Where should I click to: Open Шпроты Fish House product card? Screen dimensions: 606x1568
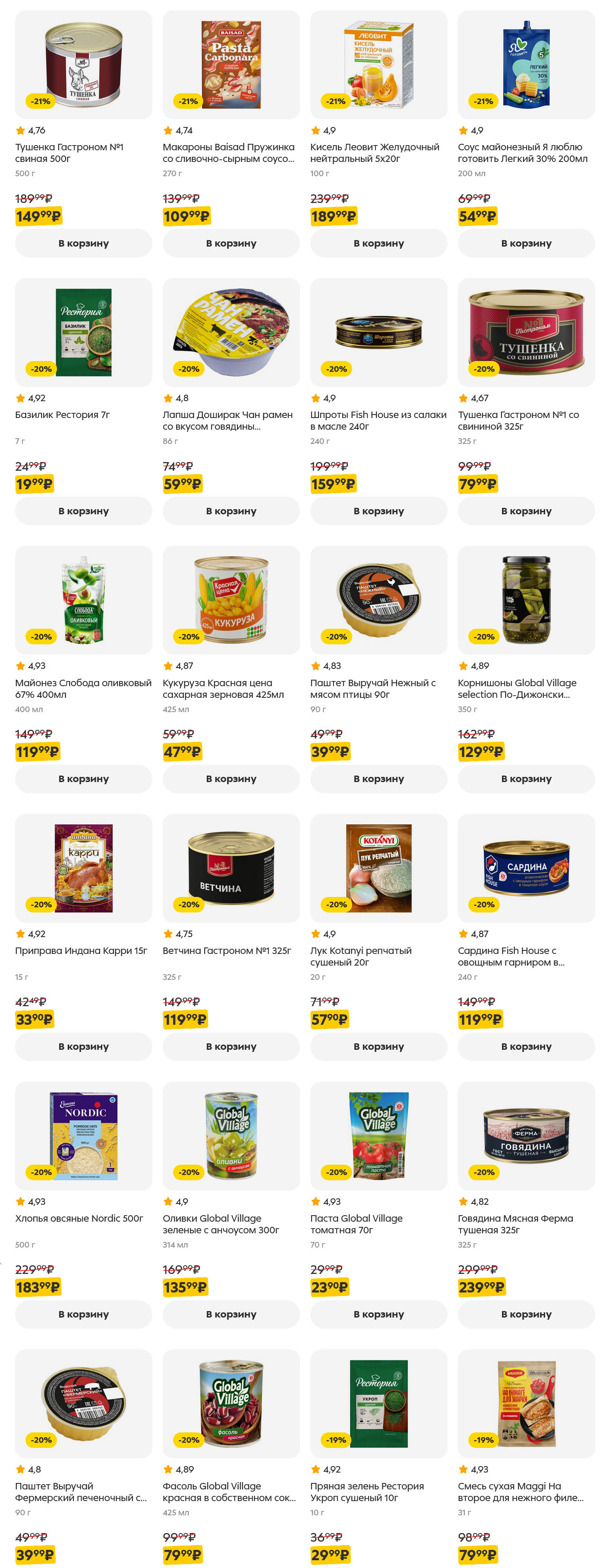coord(379,333)
